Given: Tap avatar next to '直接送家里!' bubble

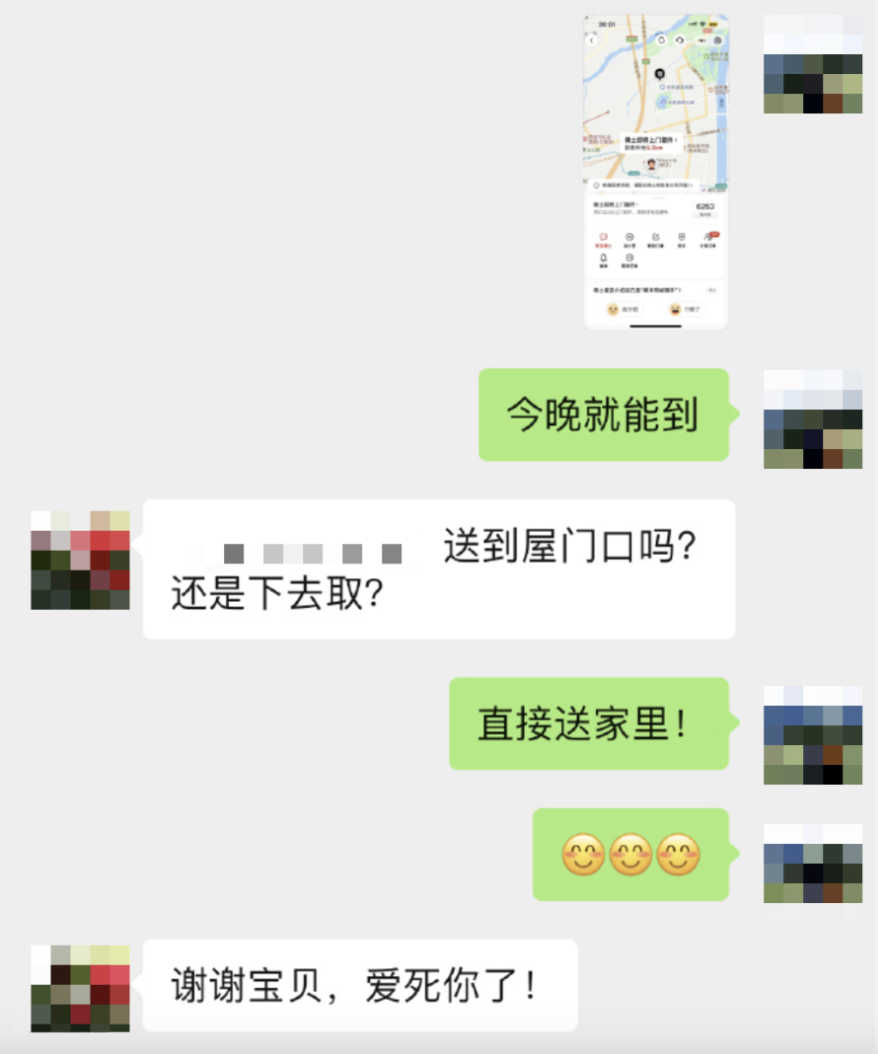Looking at the screenshot, I should click(x=812, y=735).
